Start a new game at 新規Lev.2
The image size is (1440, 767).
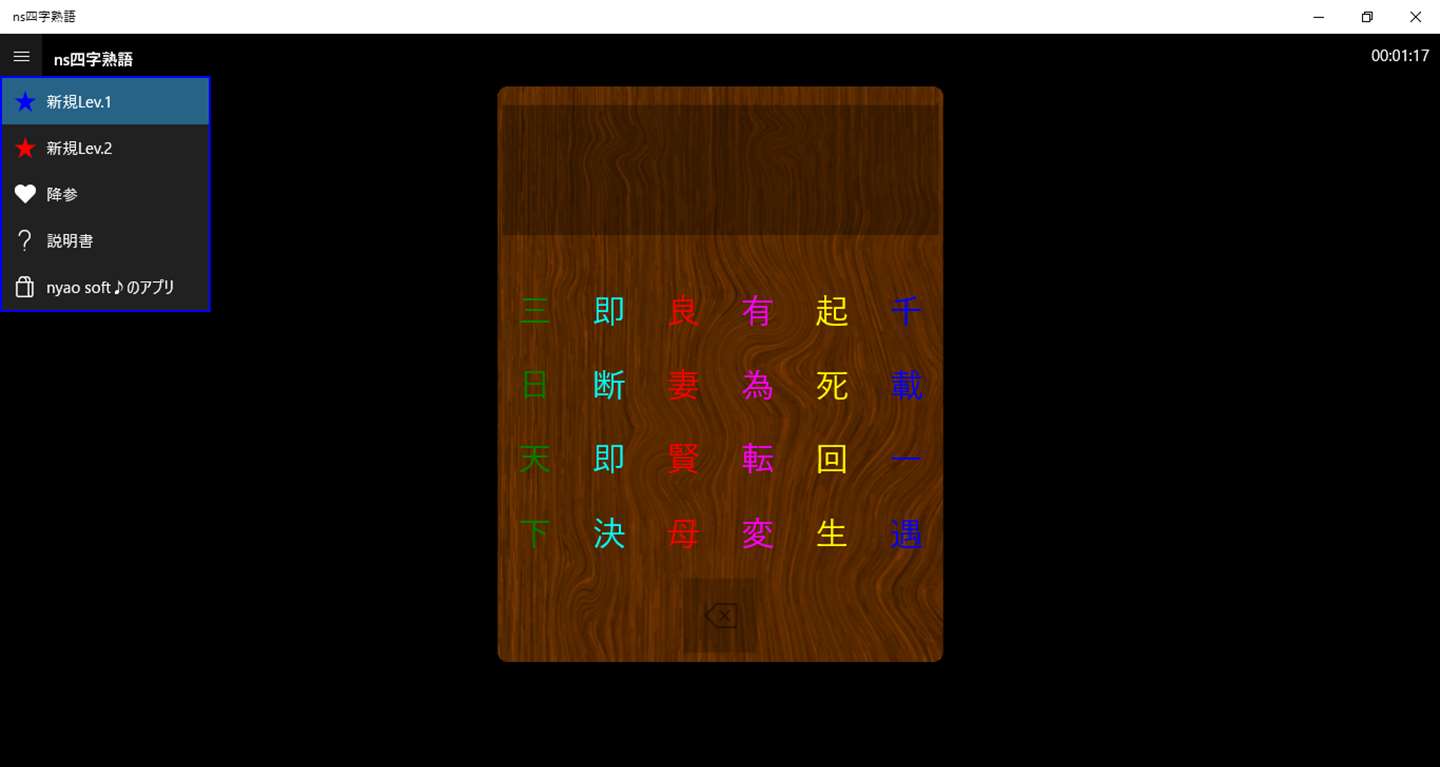click(x=105, y=148)
